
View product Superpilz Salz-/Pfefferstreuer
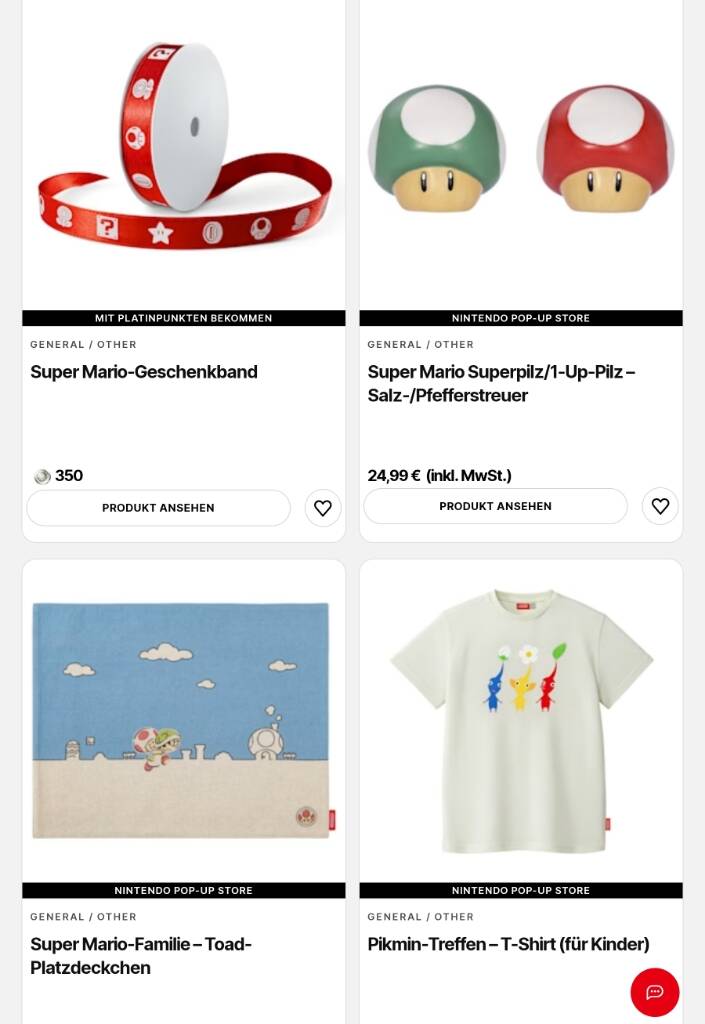click(495, 506)
